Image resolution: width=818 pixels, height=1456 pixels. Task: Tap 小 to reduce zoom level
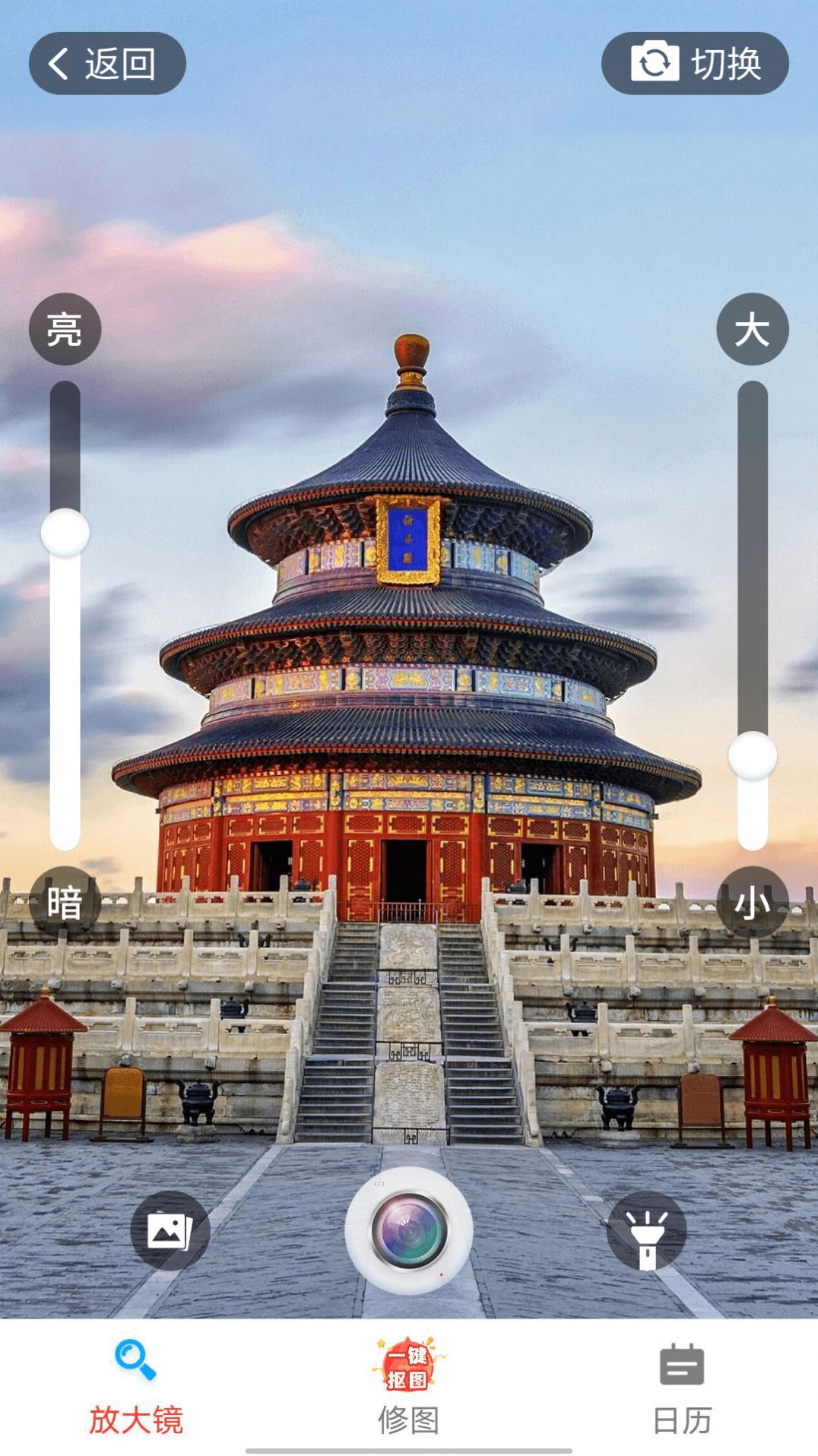(x=753, y=904)
